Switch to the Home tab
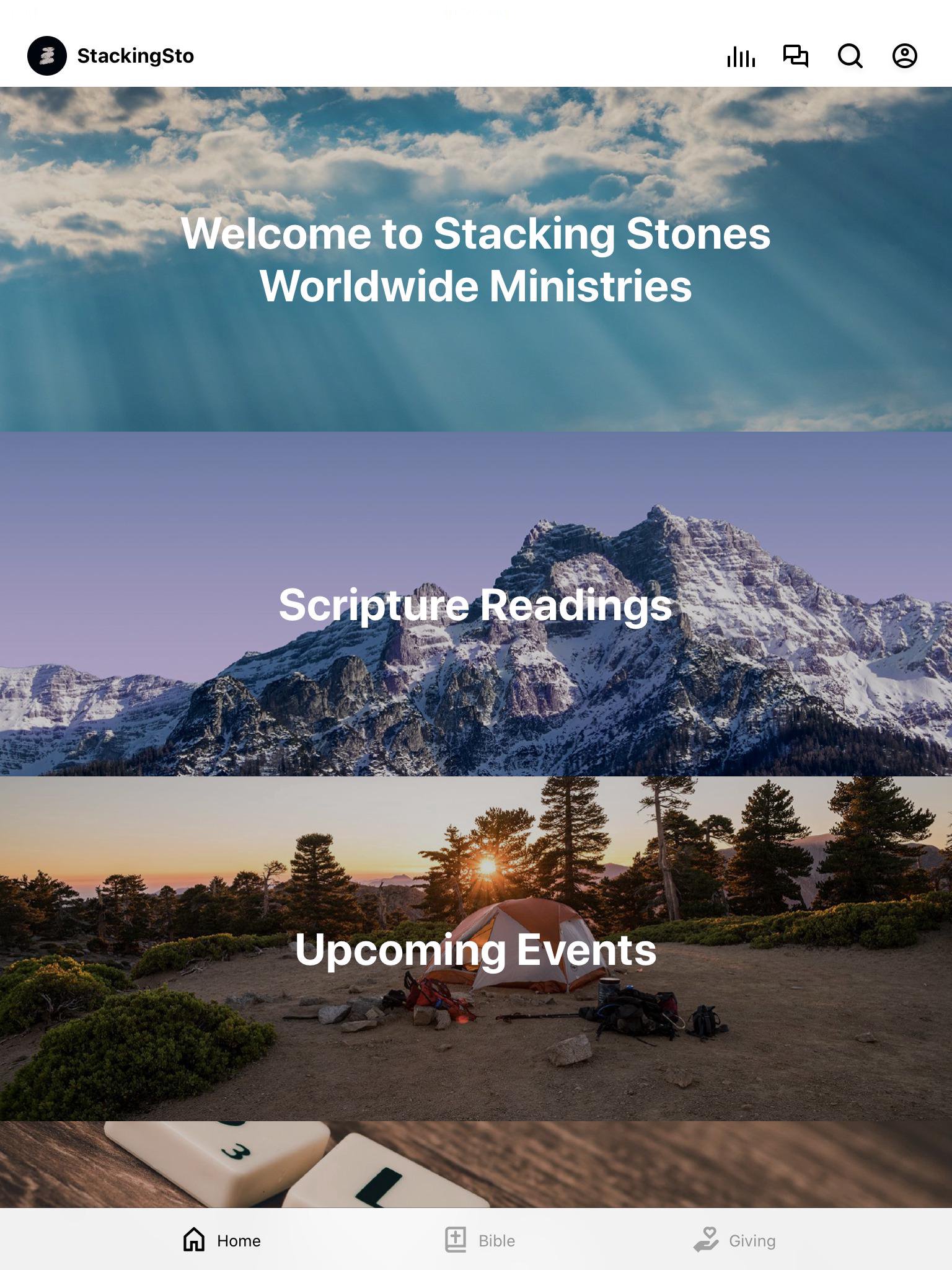The height and width of the screenshot is (1270, 952). (x=221, y=1240)
